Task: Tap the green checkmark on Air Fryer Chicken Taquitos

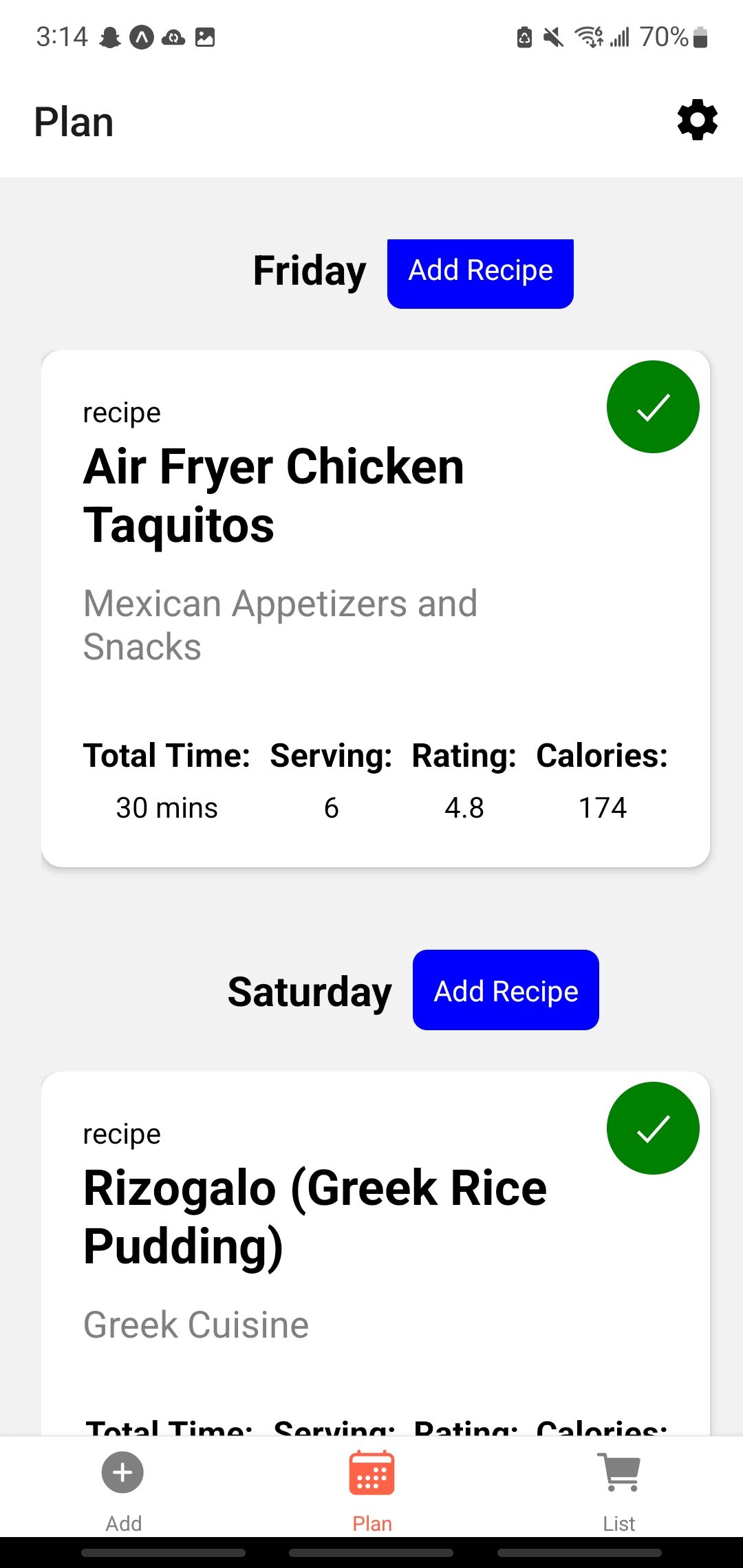Action: 653,407
